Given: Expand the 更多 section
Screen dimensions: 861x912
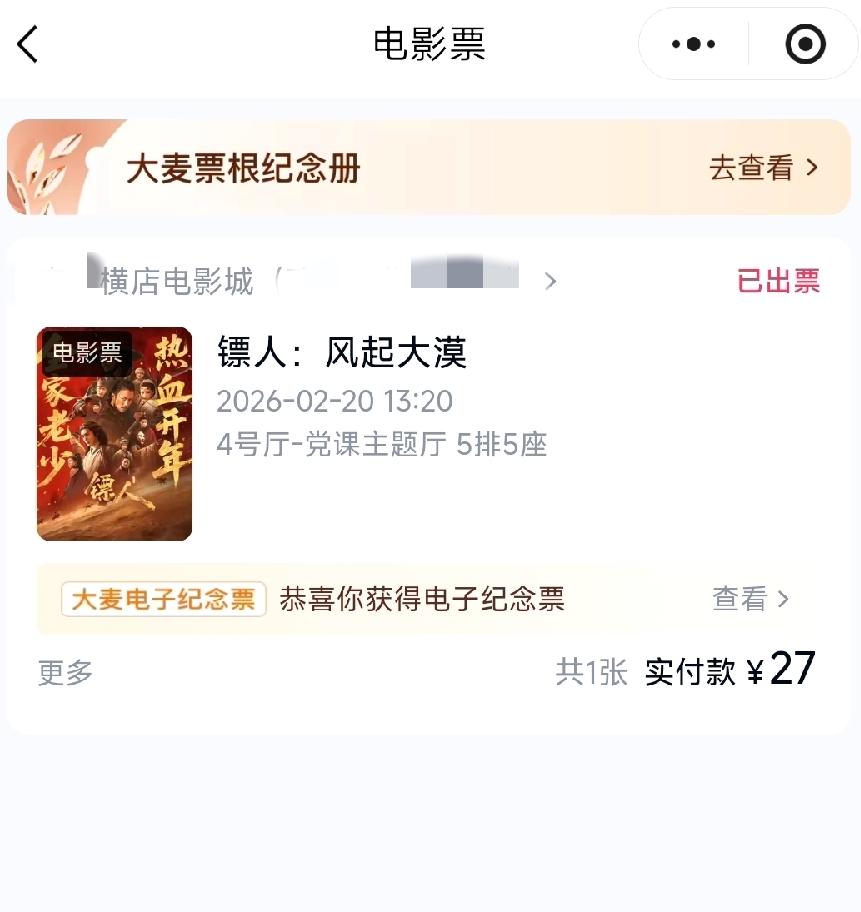Looking at the screenshot, I should pyautogui.click(x=64, y=673).
